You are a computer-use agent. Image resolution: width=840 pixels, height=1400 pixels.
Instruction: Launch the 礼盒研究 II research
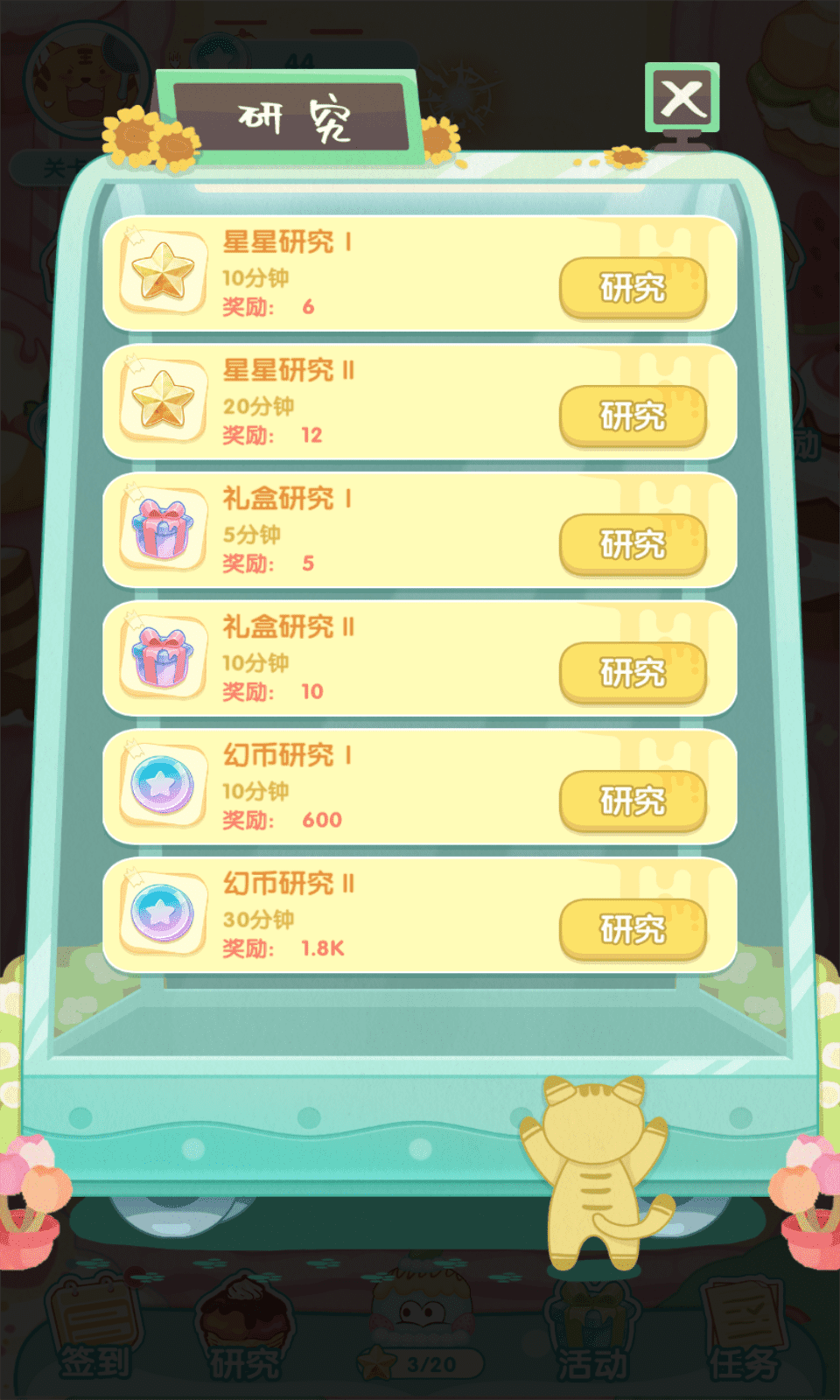click(632, 674)
